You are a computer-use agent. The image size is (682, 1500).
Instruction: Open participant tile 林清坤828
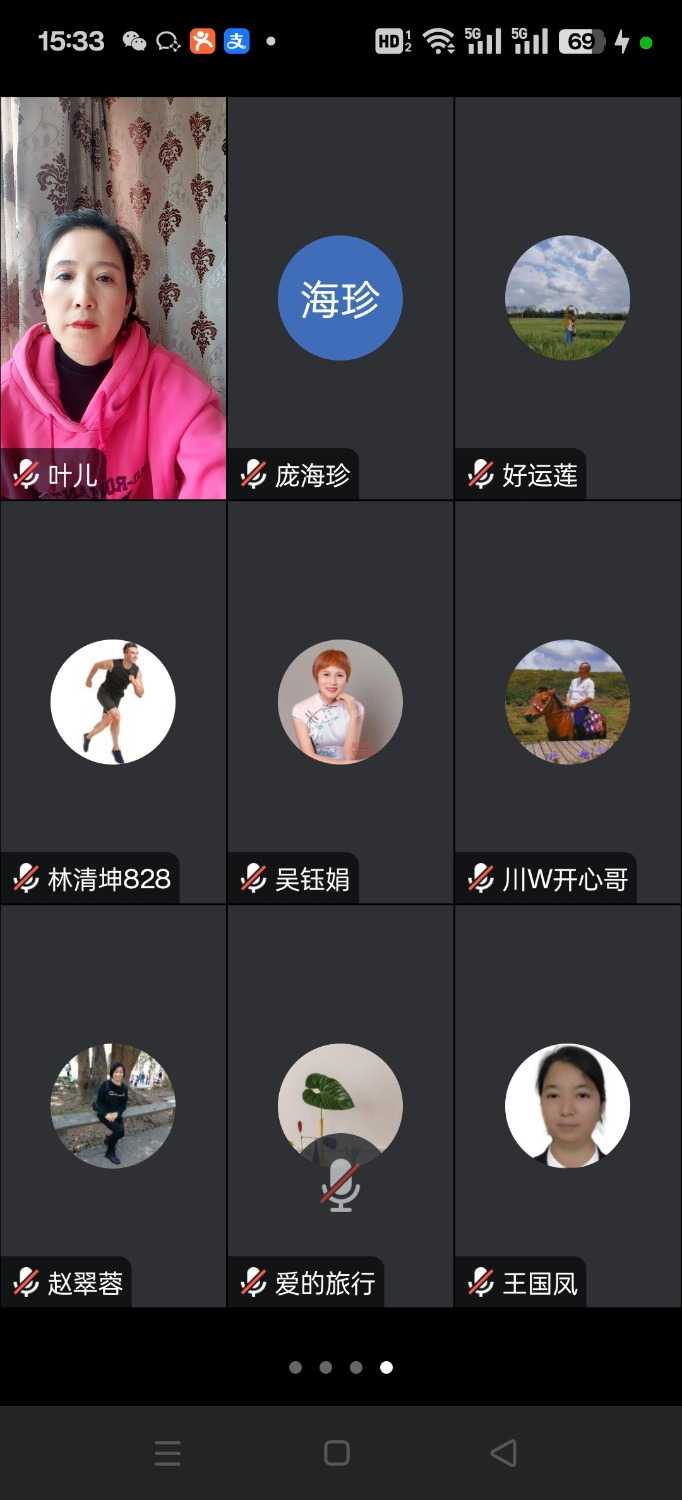(x=113, y=702)
